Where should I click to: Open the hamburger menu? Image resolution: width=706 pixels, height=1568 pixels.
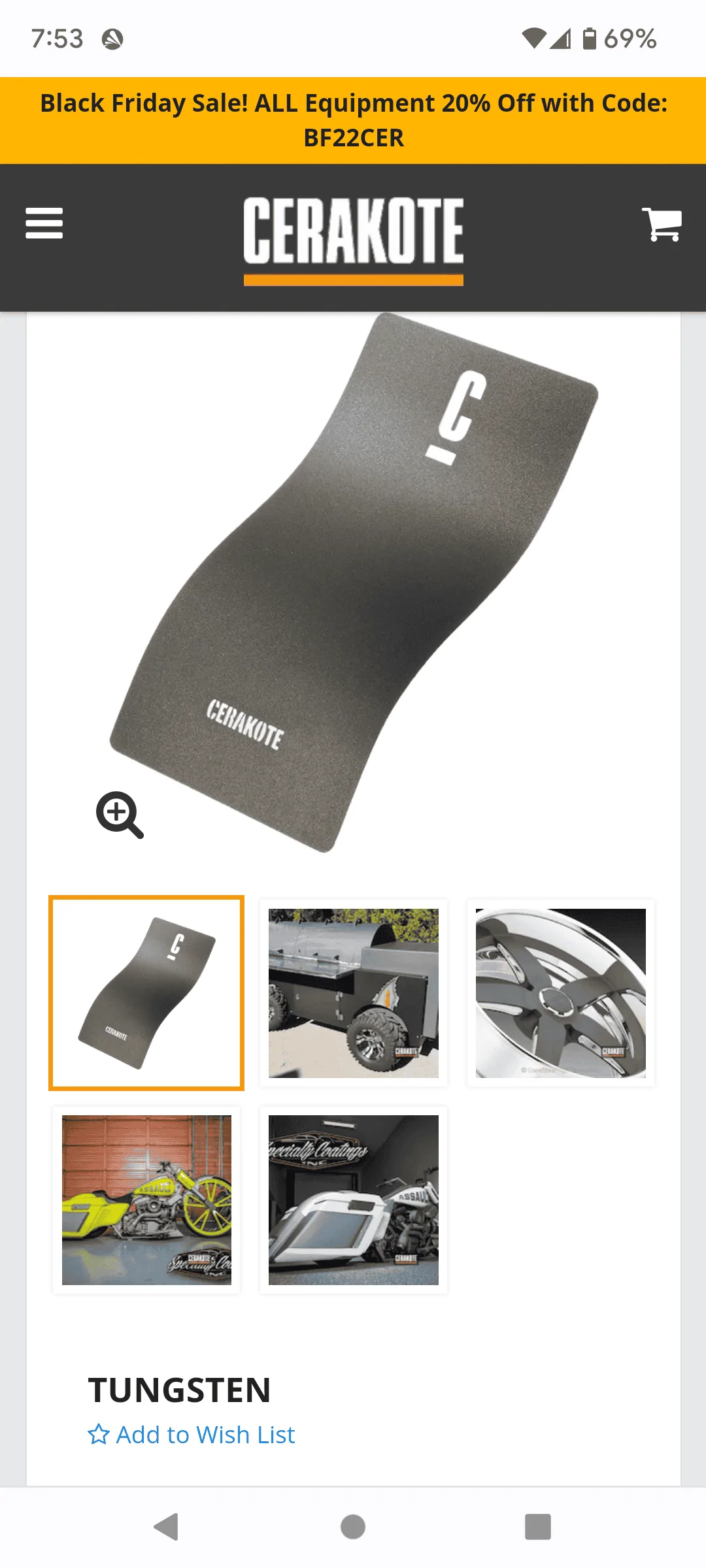point(44,223)
